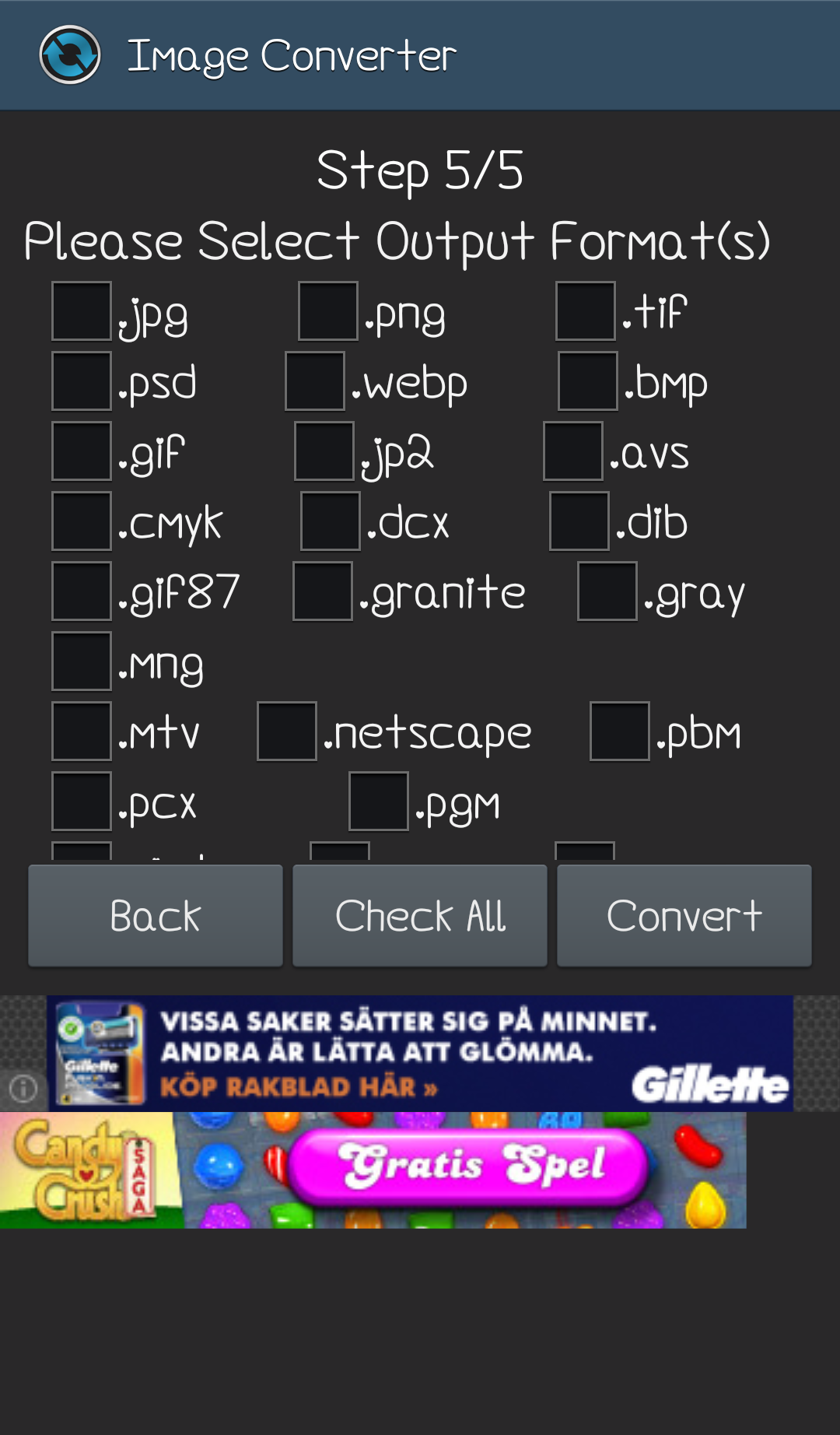
Task: Tick the .gif checkbox
Action: tap(82, 451)
